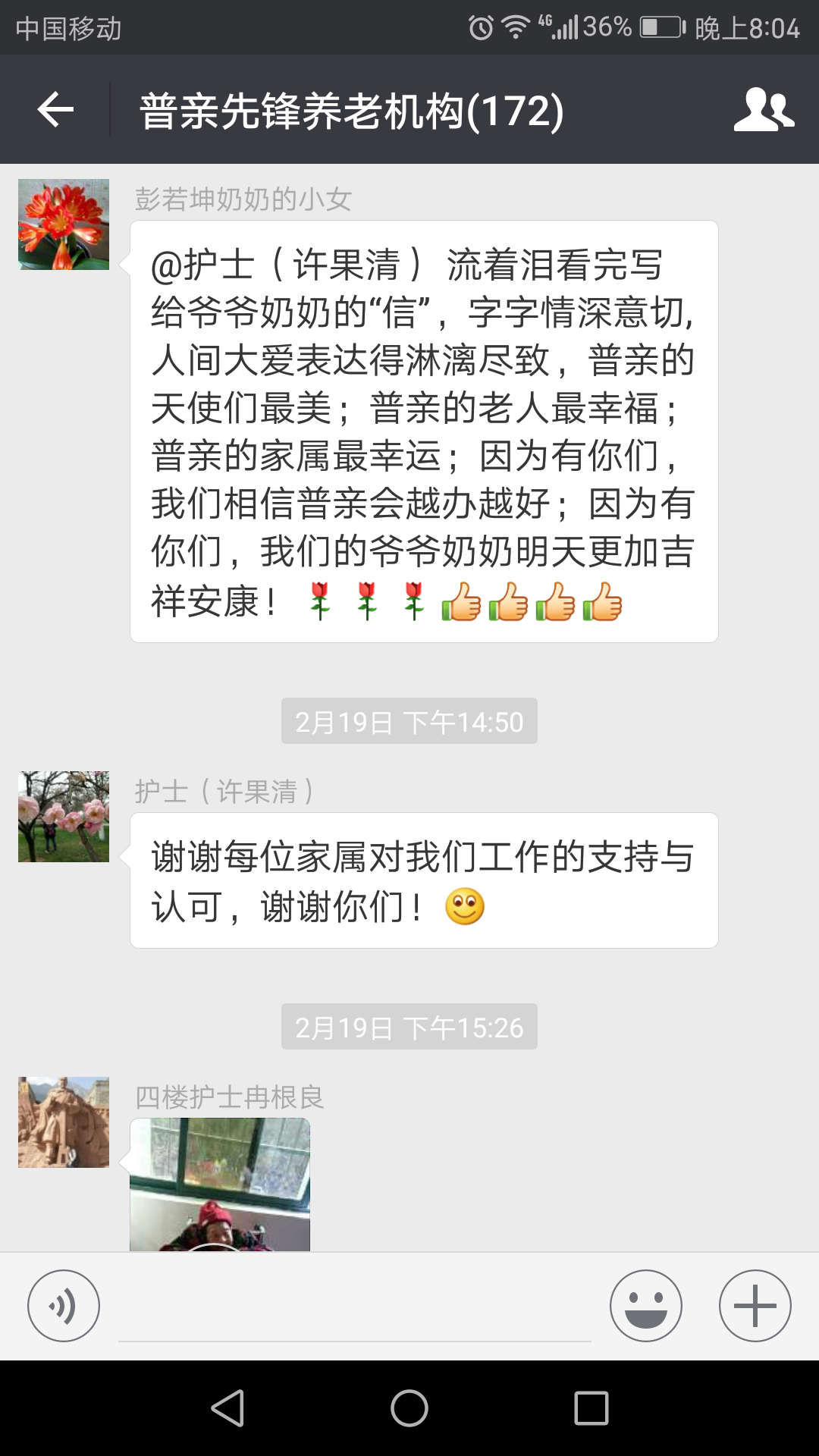Switch to voice message input
This screenshot has height=1456, width=819.
(x=64, y=1306)
